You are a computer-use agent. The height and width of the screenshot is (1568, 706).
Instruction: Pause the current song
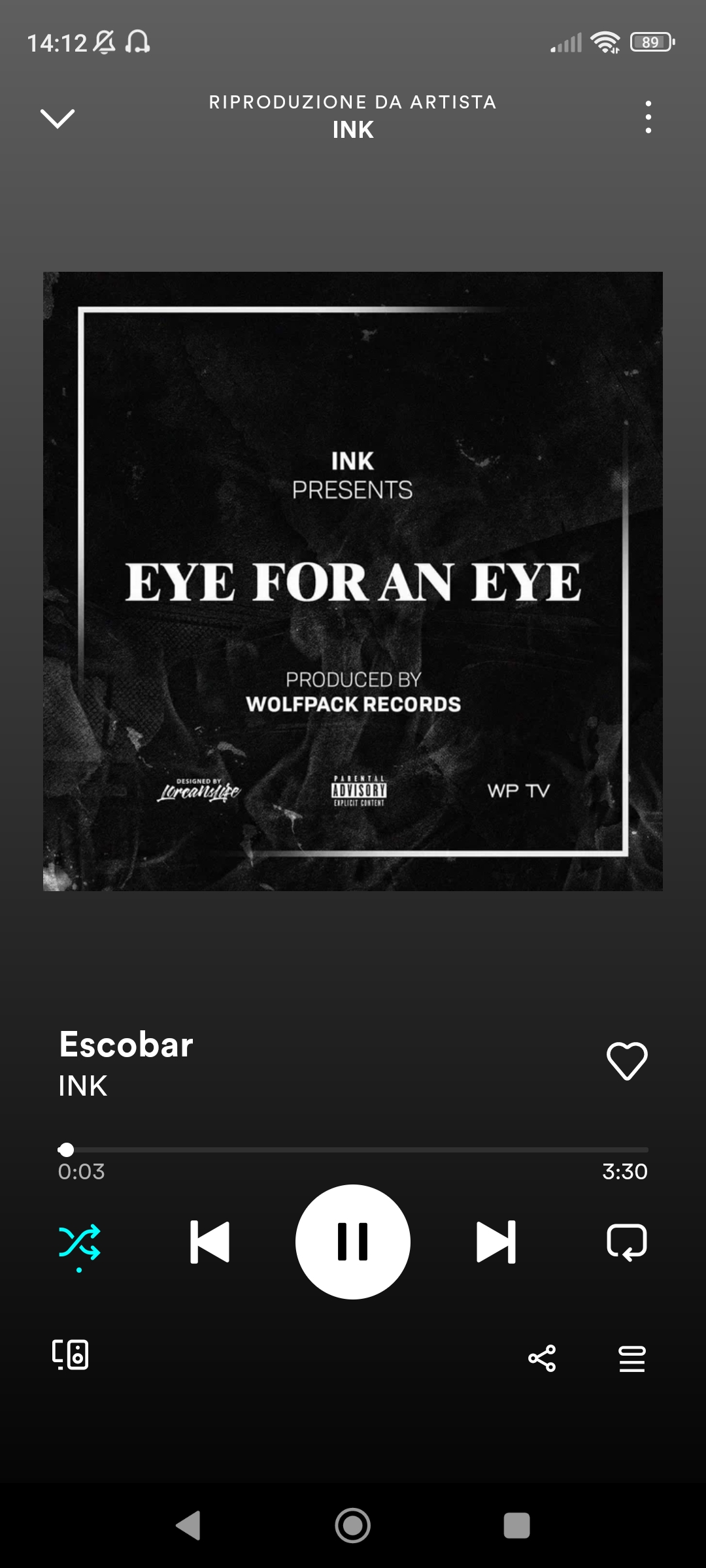(x=353, y=1242)
